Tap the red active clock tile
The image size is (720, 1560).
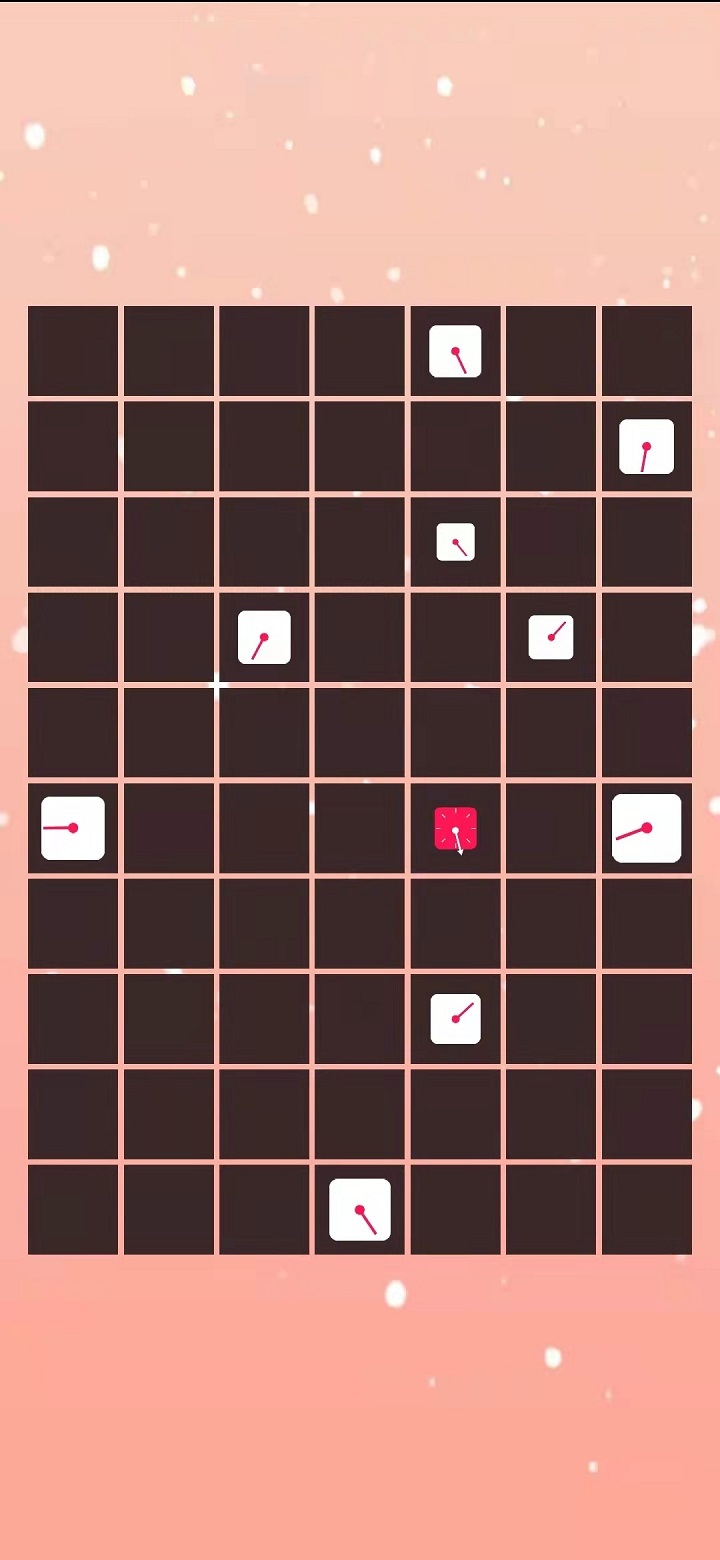pos(455,829)
